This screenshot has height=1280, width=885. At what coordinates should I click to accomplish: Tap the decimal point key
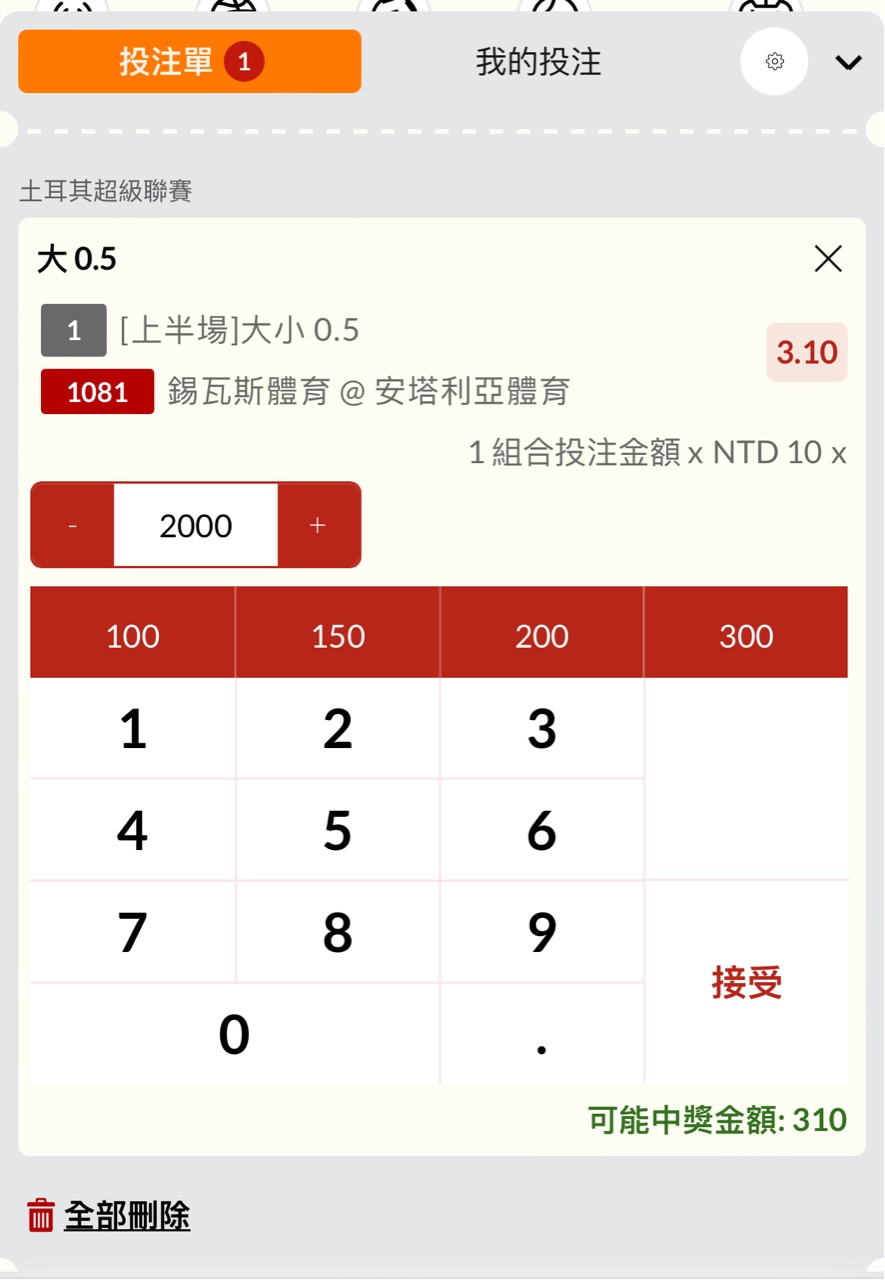pos(542,1035)
